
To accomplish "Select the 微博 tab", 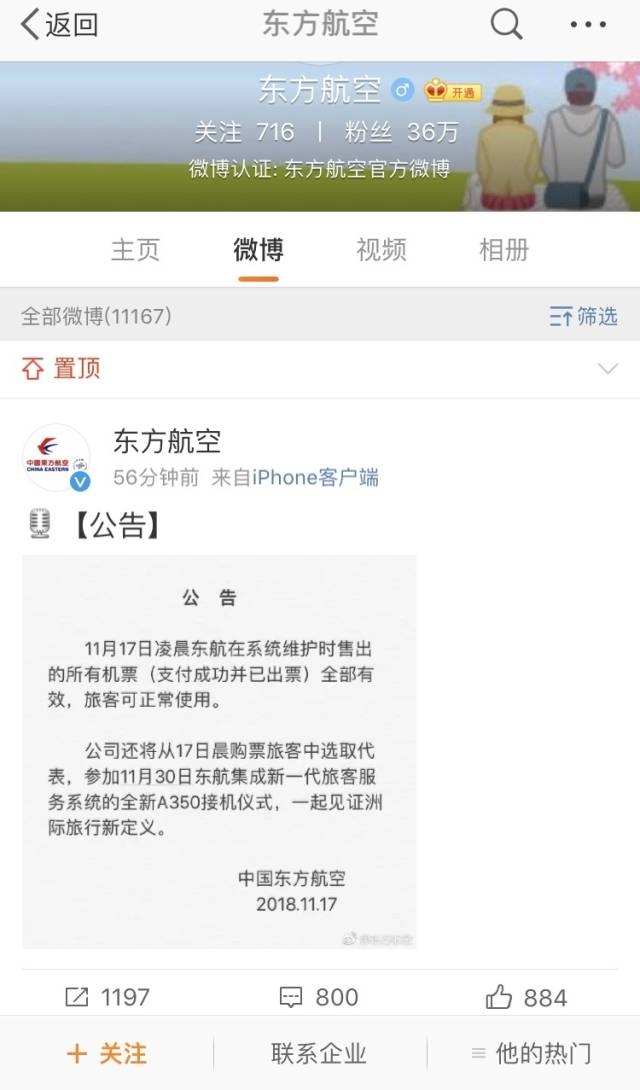I will pos(258,250).
